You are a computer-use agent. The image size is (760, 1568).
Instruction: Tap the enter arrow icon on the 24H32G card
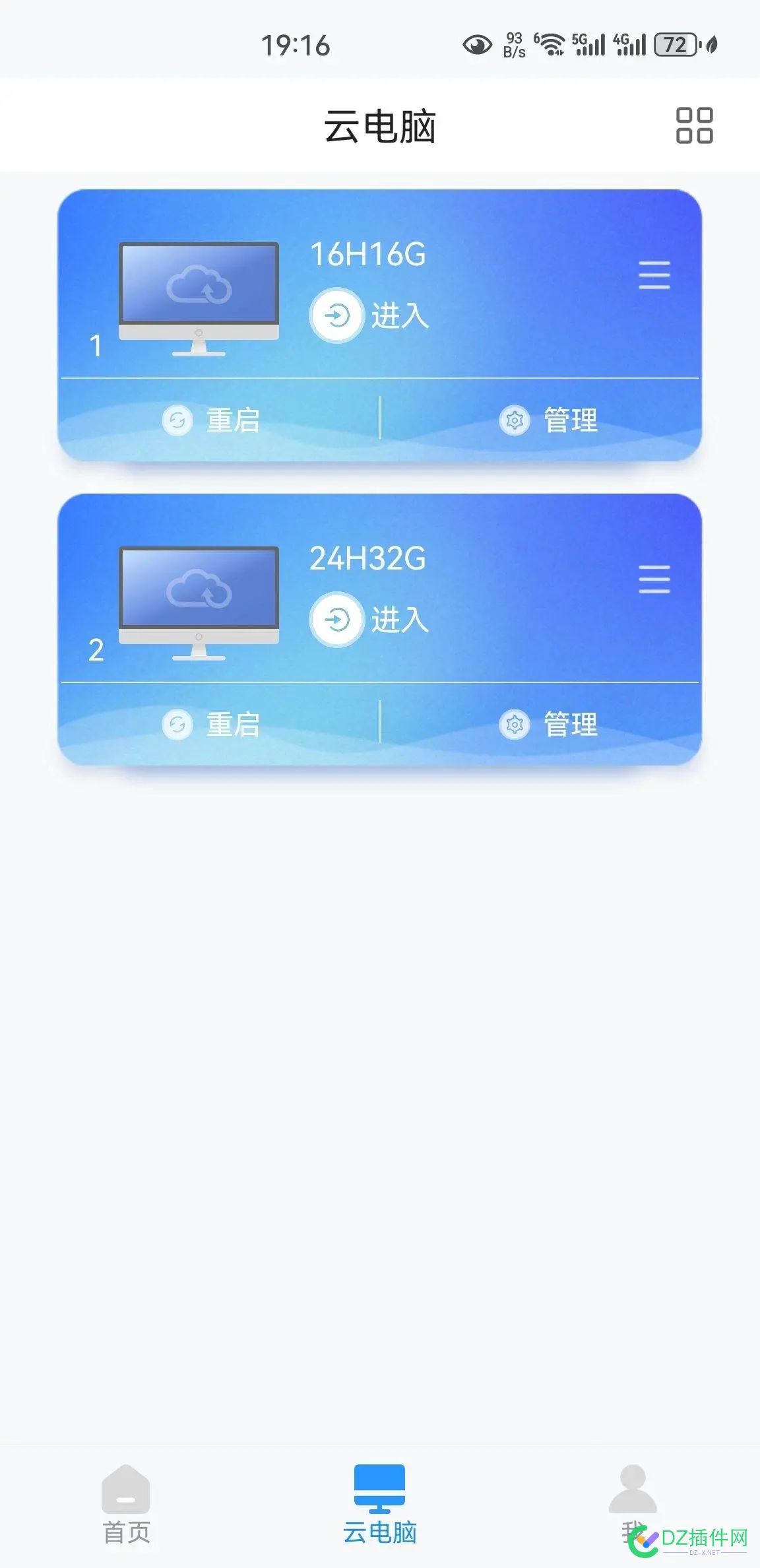(336, 619)
